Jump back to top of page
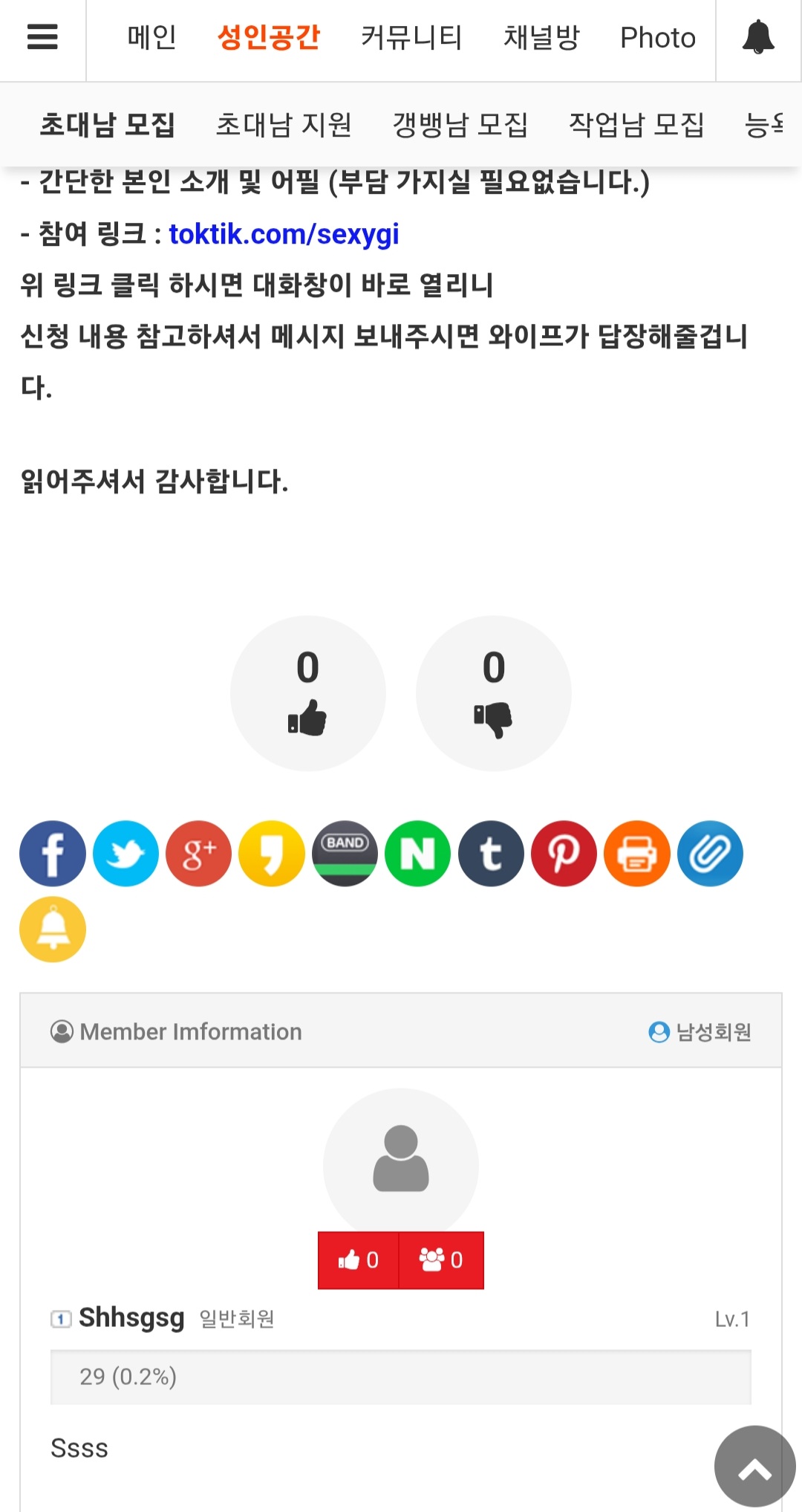The width and height of the screenshot is (802, 1512). point(754,1466)
